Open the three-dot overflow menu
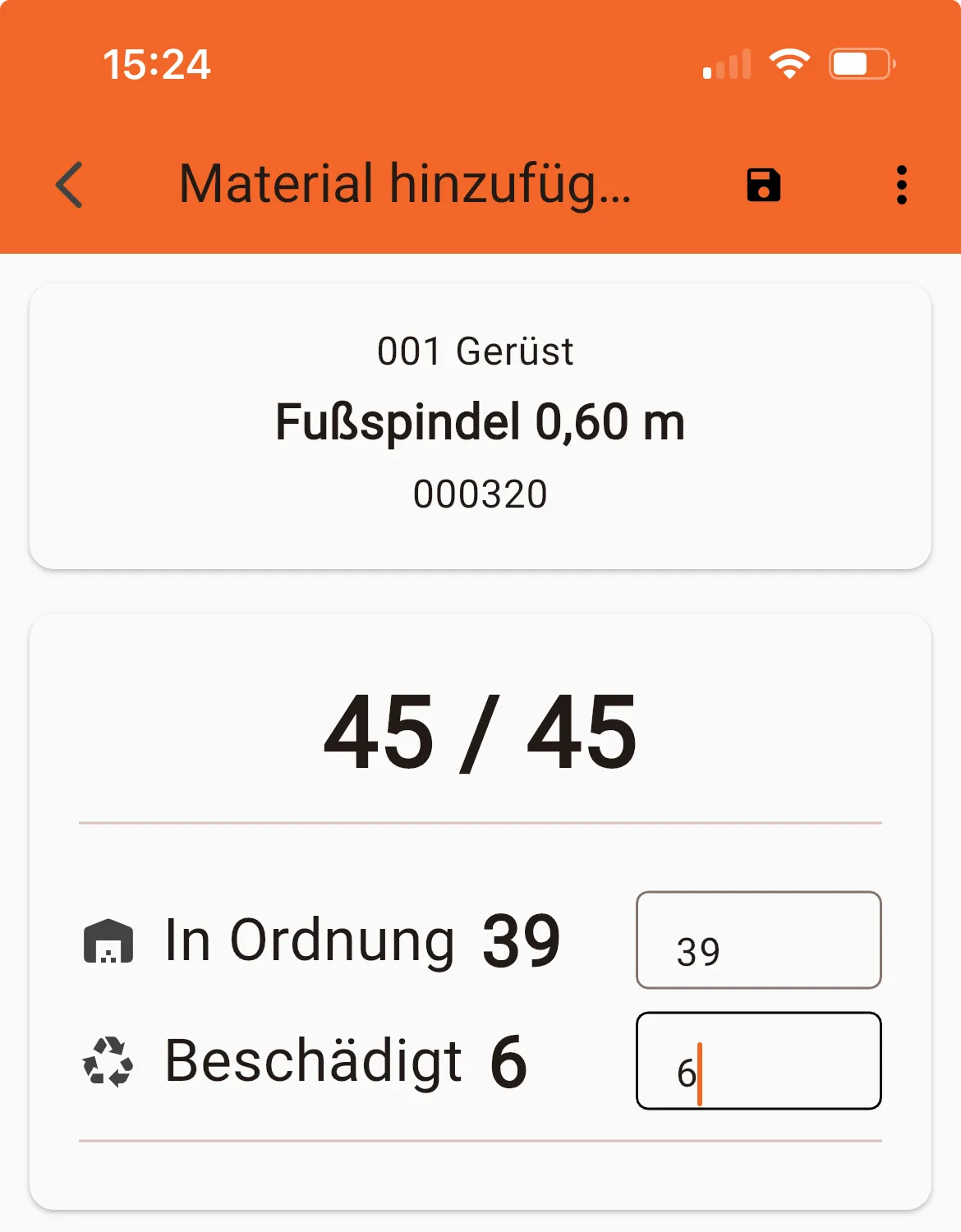This screenshot has height=1232, width=961. point(902,186)
